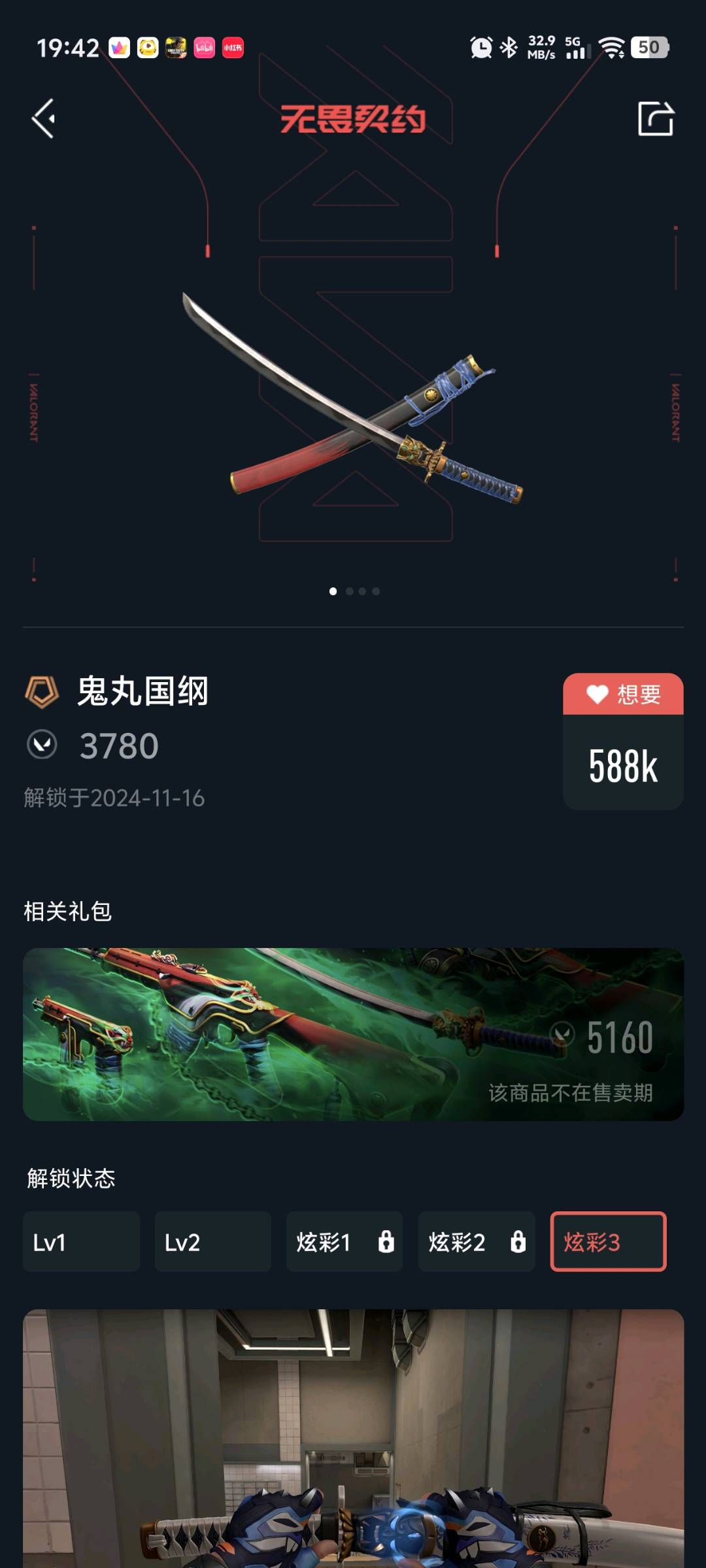The height and width of the screenshot is (1568, 706).
Task: Select the Lv1 unlock level
Action: point(81,1241)
